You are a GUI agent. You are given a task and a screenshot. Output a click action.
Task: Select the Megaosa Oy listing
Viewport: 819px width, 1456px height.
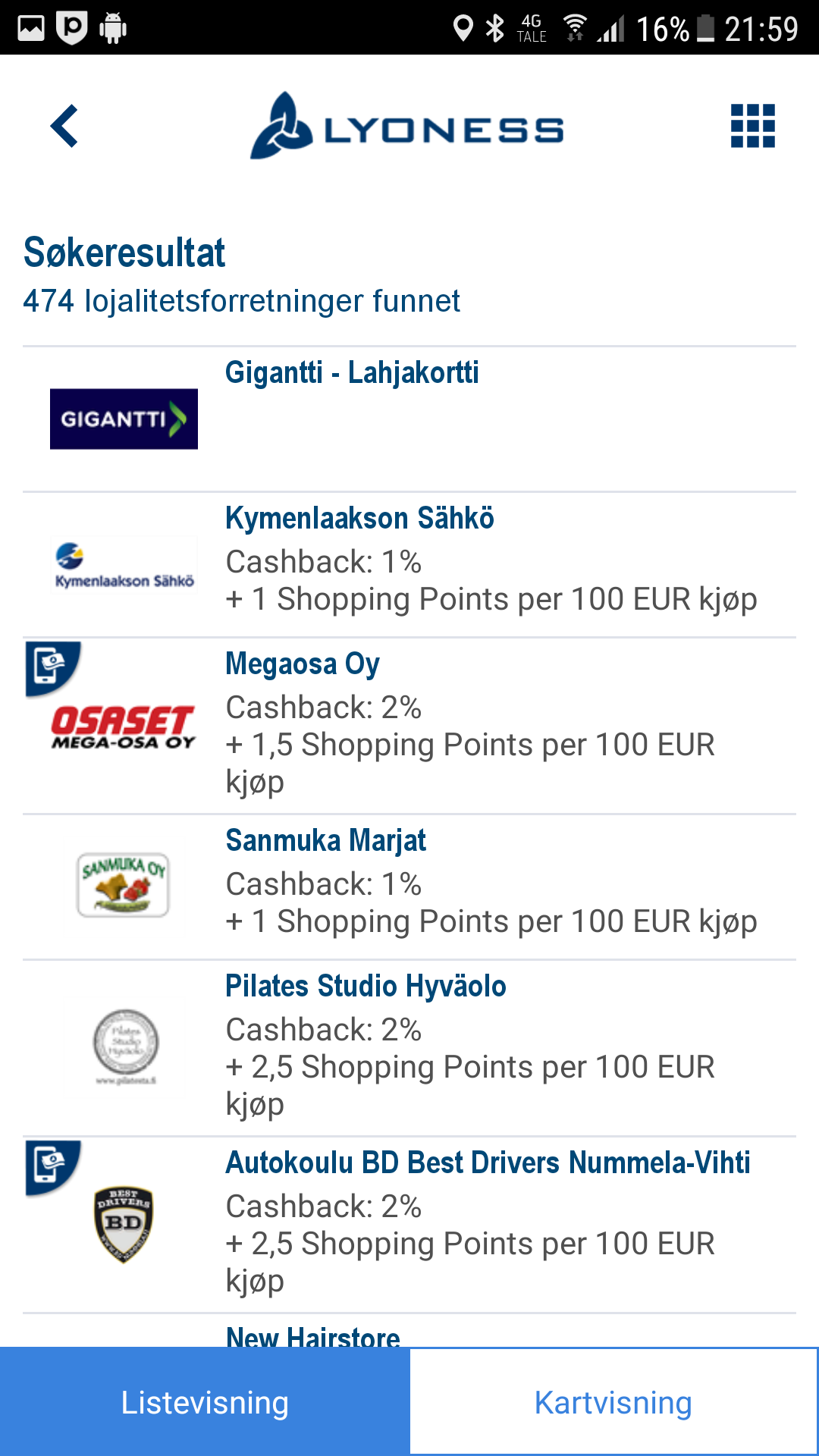[x=409, y=726]
